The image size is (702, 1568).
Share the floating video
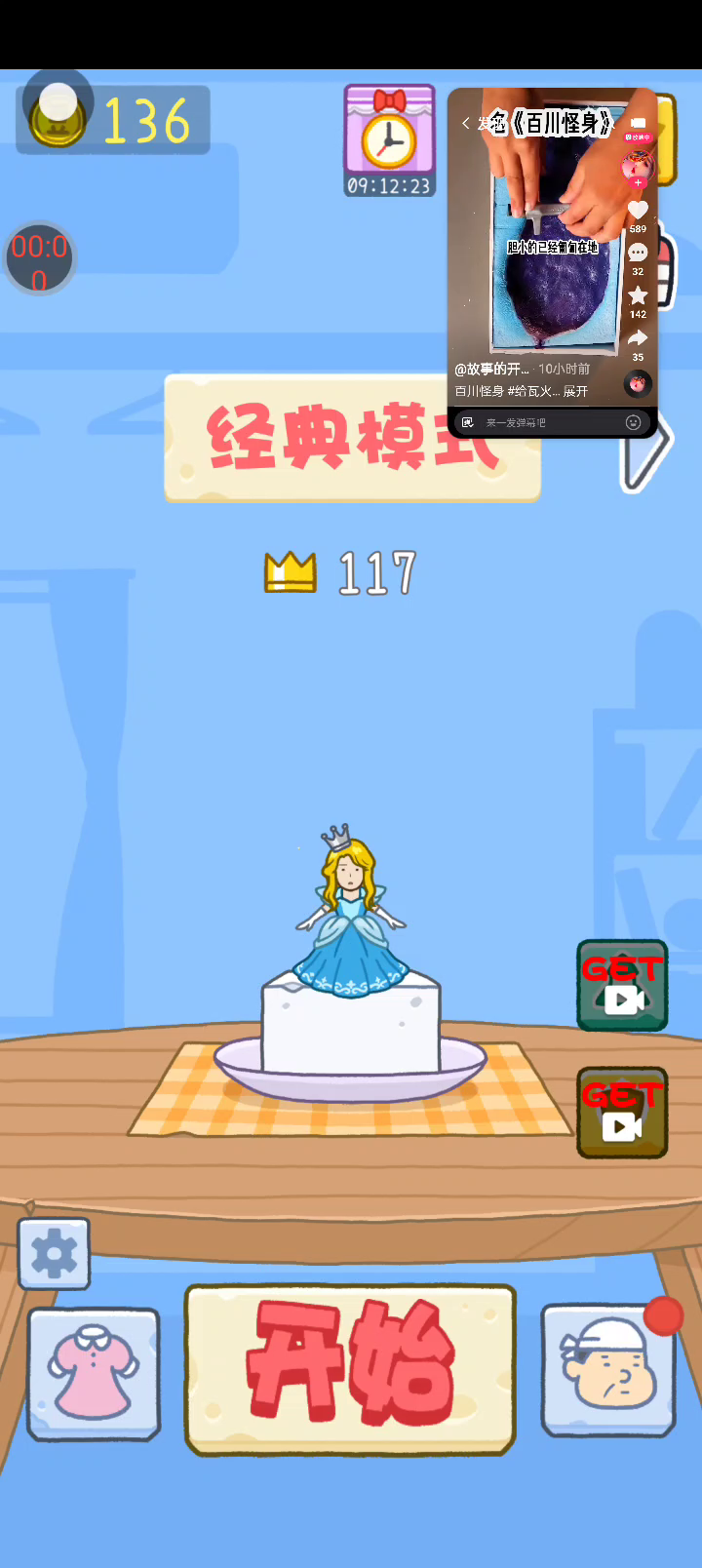pyautogui.click(x=638, y=338)
